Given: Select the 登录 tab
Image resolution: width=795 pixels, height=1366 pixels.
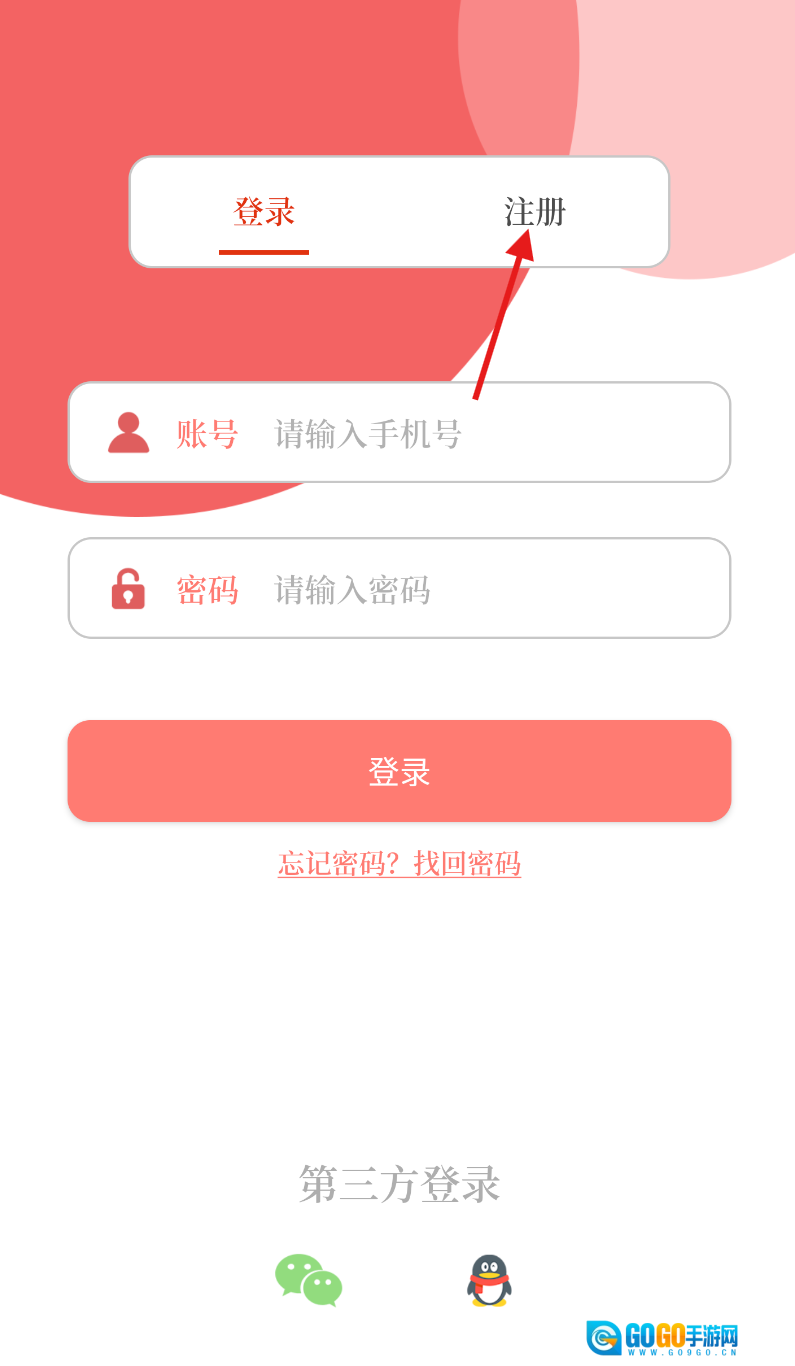Looking at the screenshot, I should (x=264, y=212).
